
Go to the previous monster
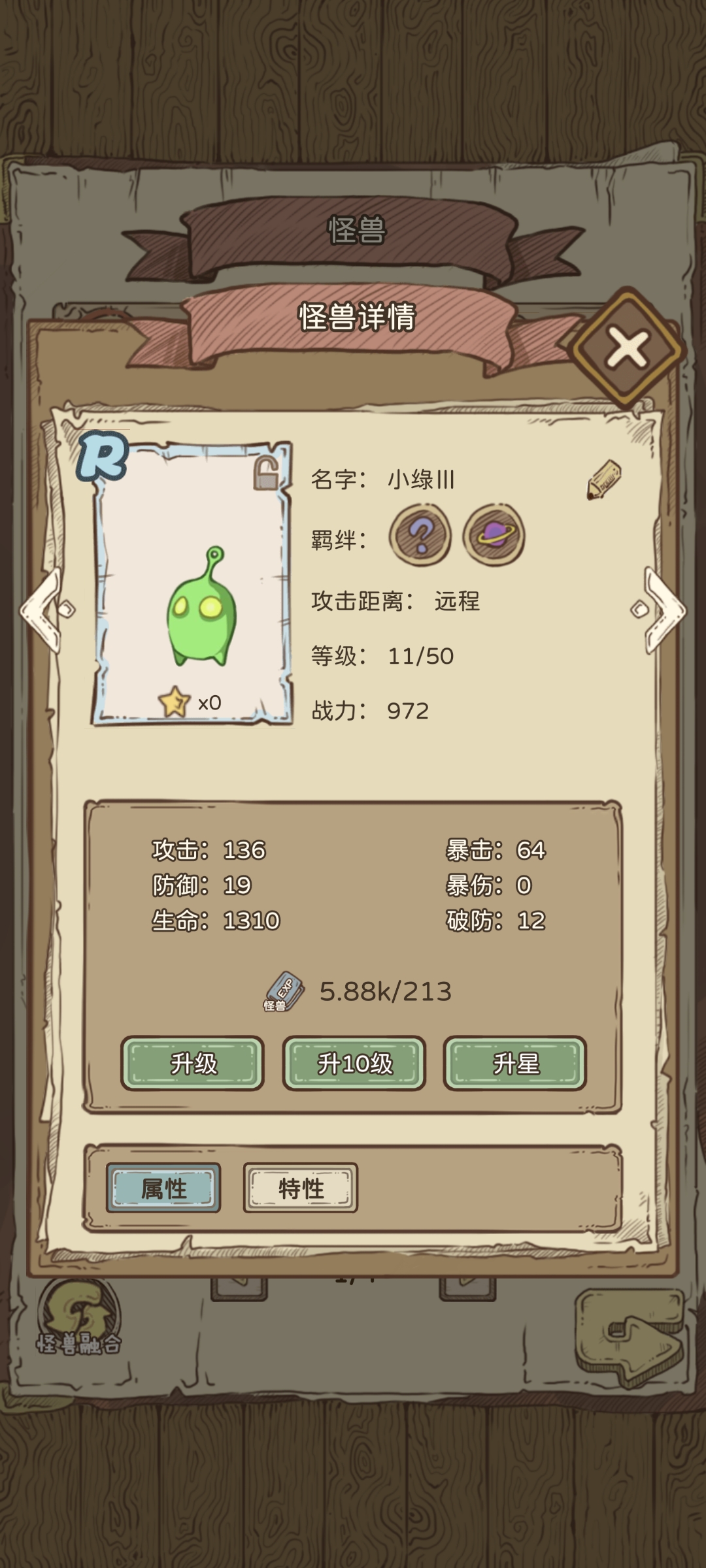(46, 610)
